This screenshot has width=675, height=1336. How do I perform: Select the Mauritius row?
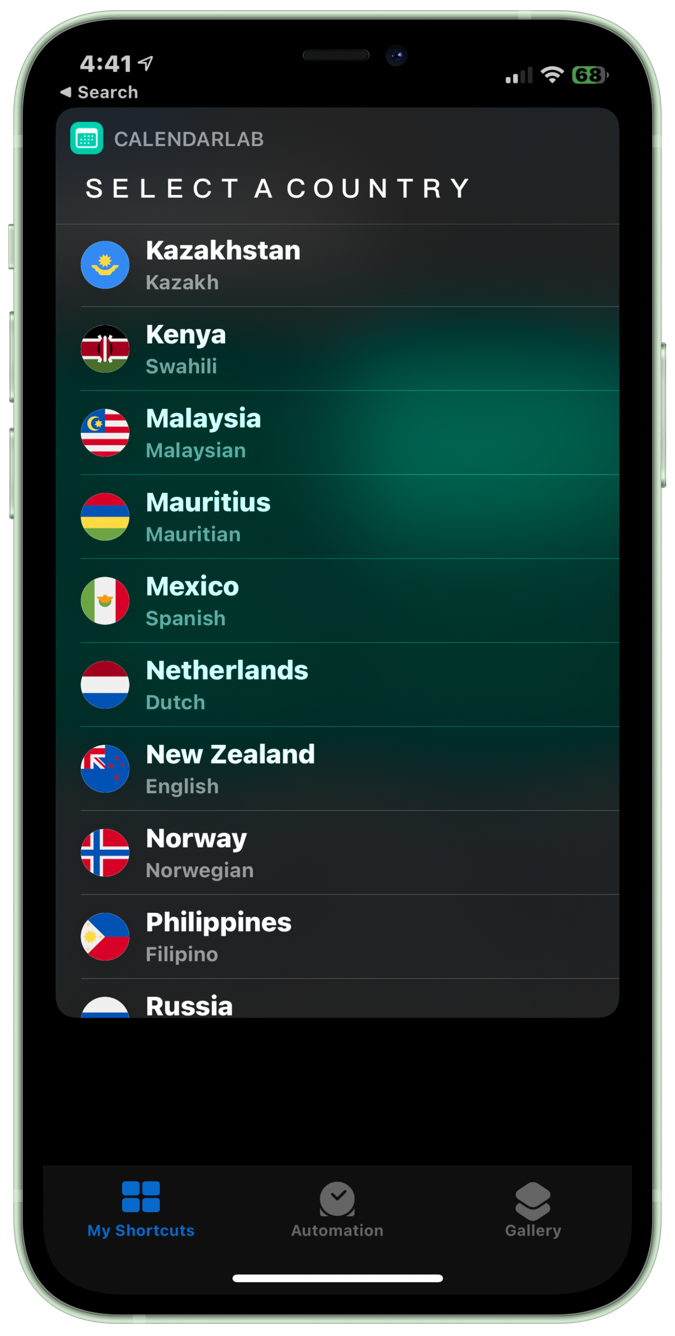click(x=336, y=517)
